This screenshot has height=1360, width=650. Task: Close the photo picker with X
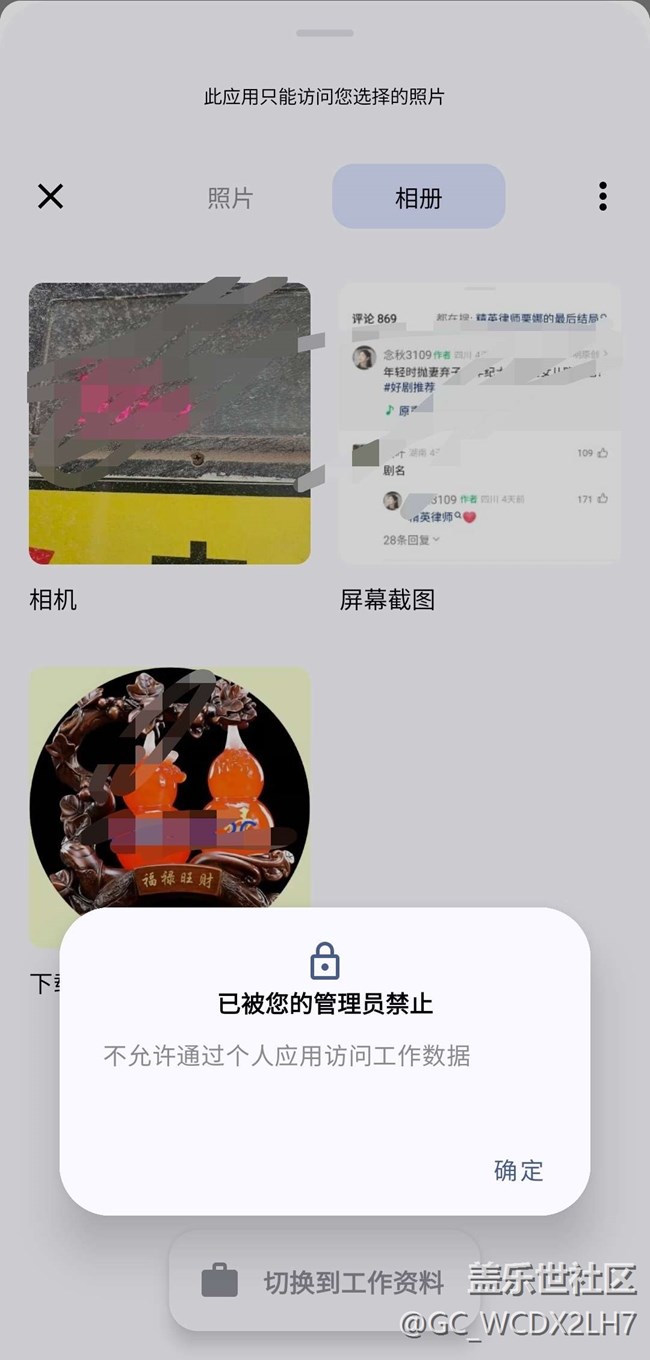click(x=50, y=196)
